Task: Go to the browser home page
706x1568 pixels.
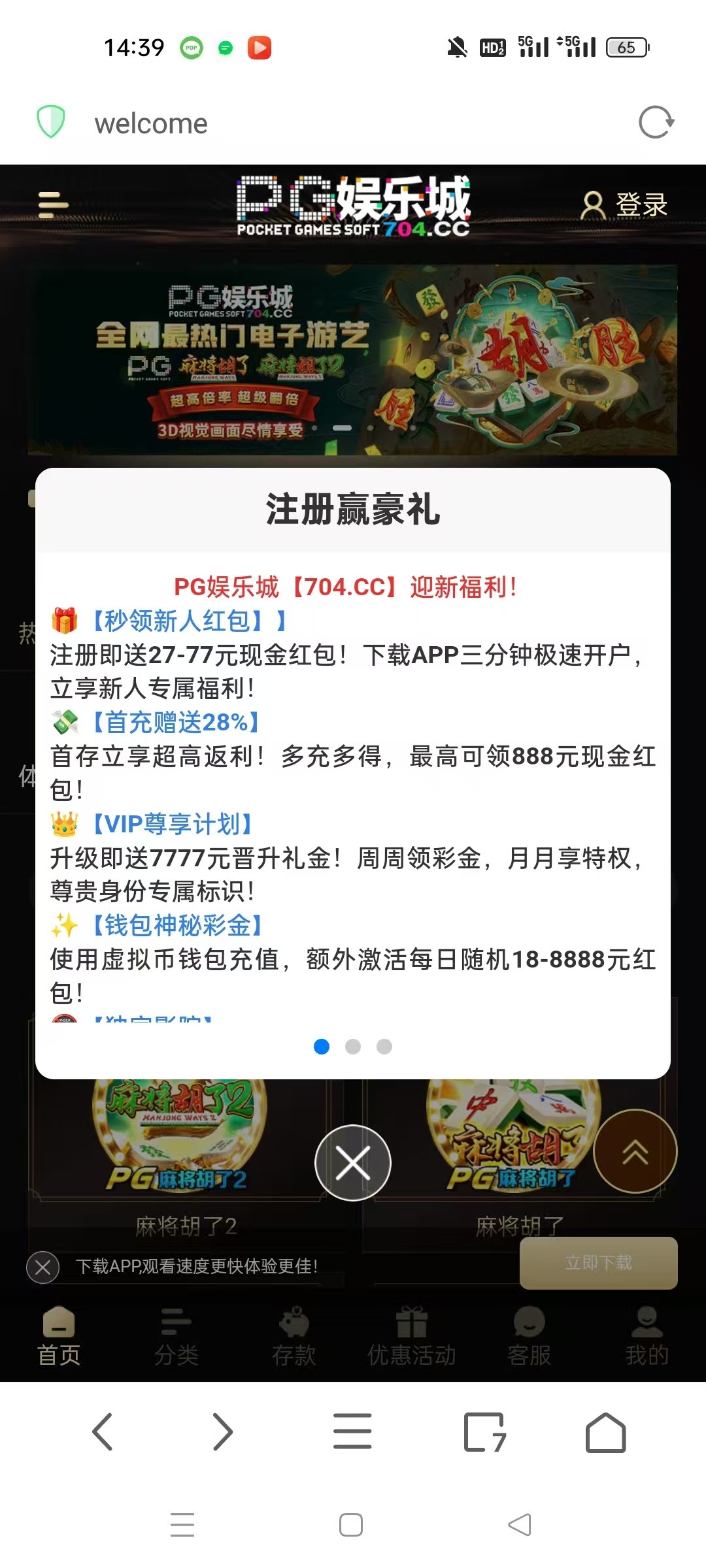Action: 605,1432
